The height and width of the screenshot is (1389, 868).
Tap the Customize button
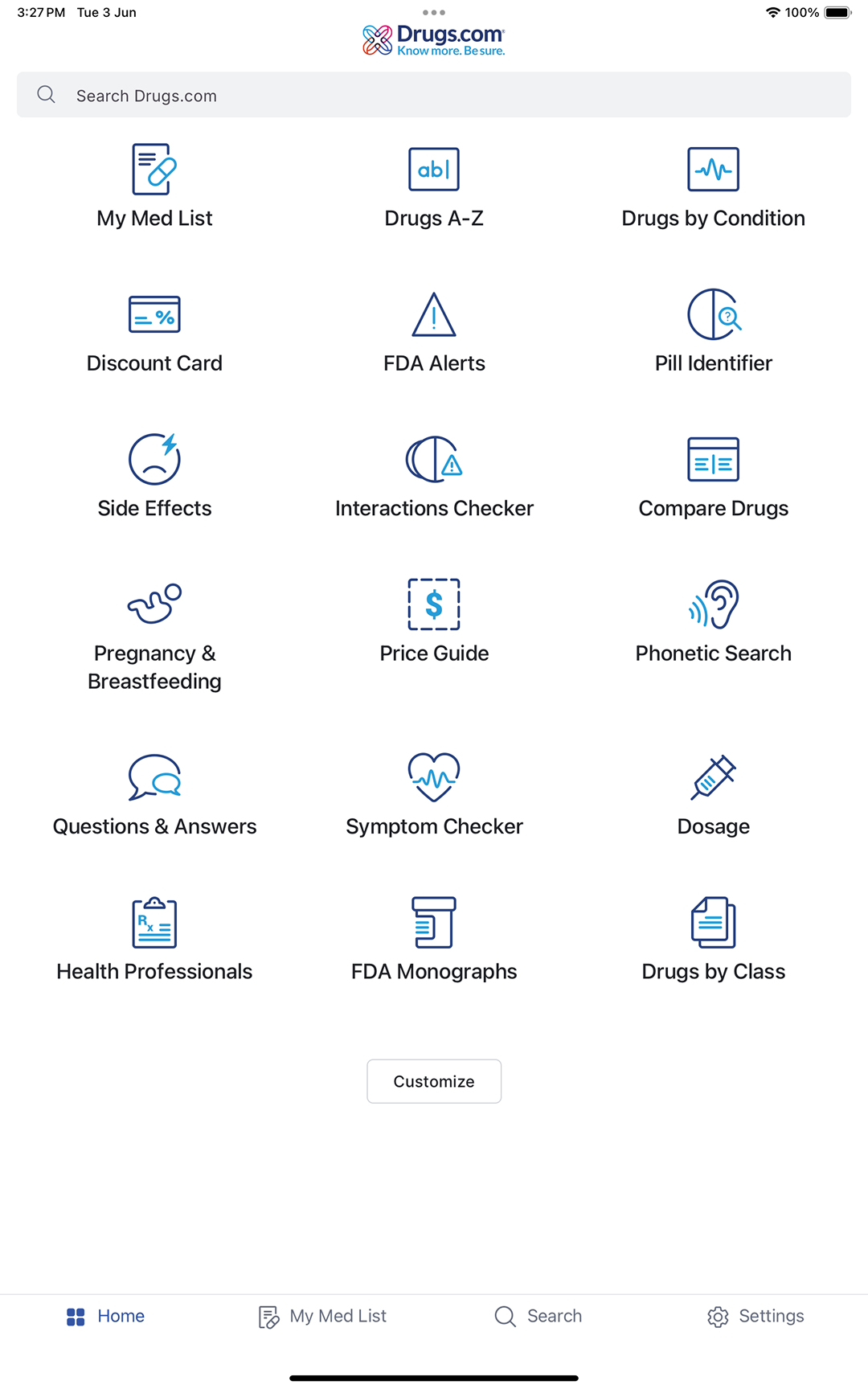click(434, 1081)
